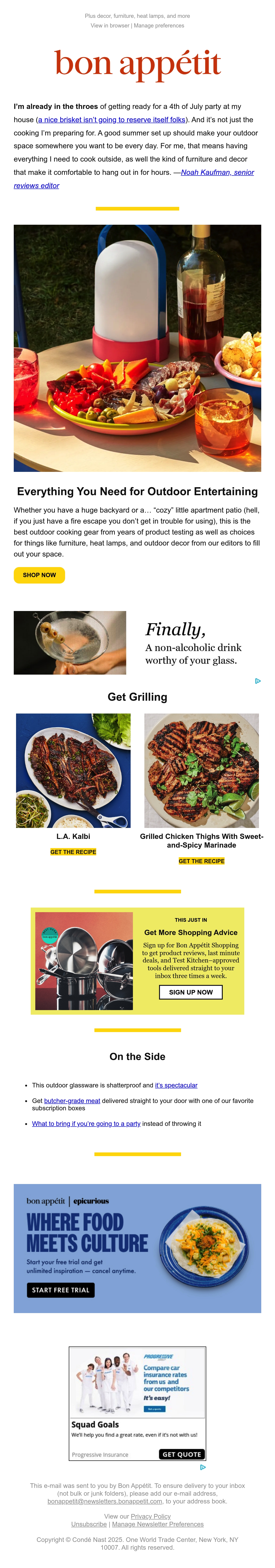Tap the Start Free Trial button

tap(60, 1290)
